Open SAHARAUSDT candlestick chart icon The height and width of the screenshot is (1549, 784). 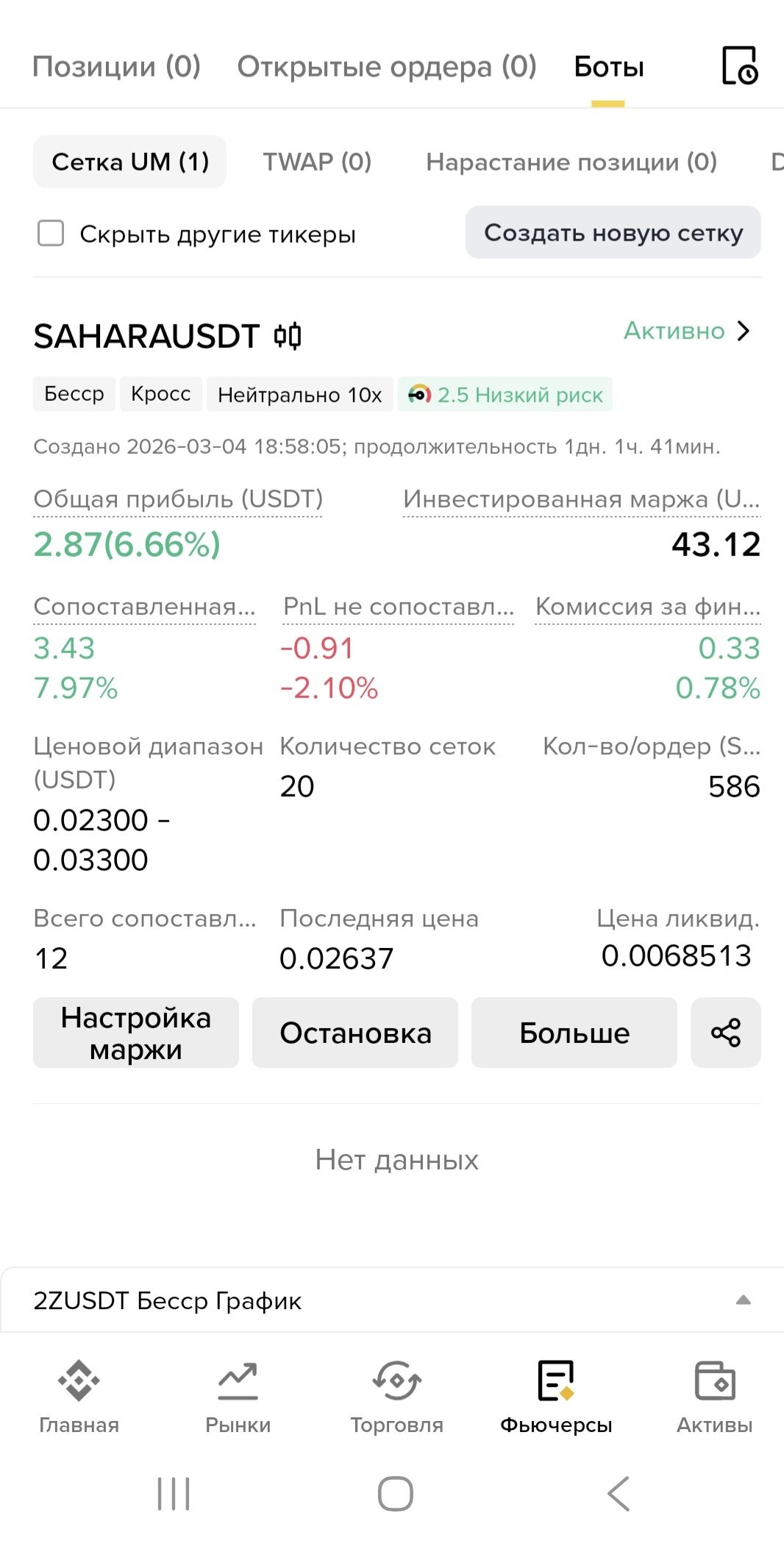click(288, 336)
